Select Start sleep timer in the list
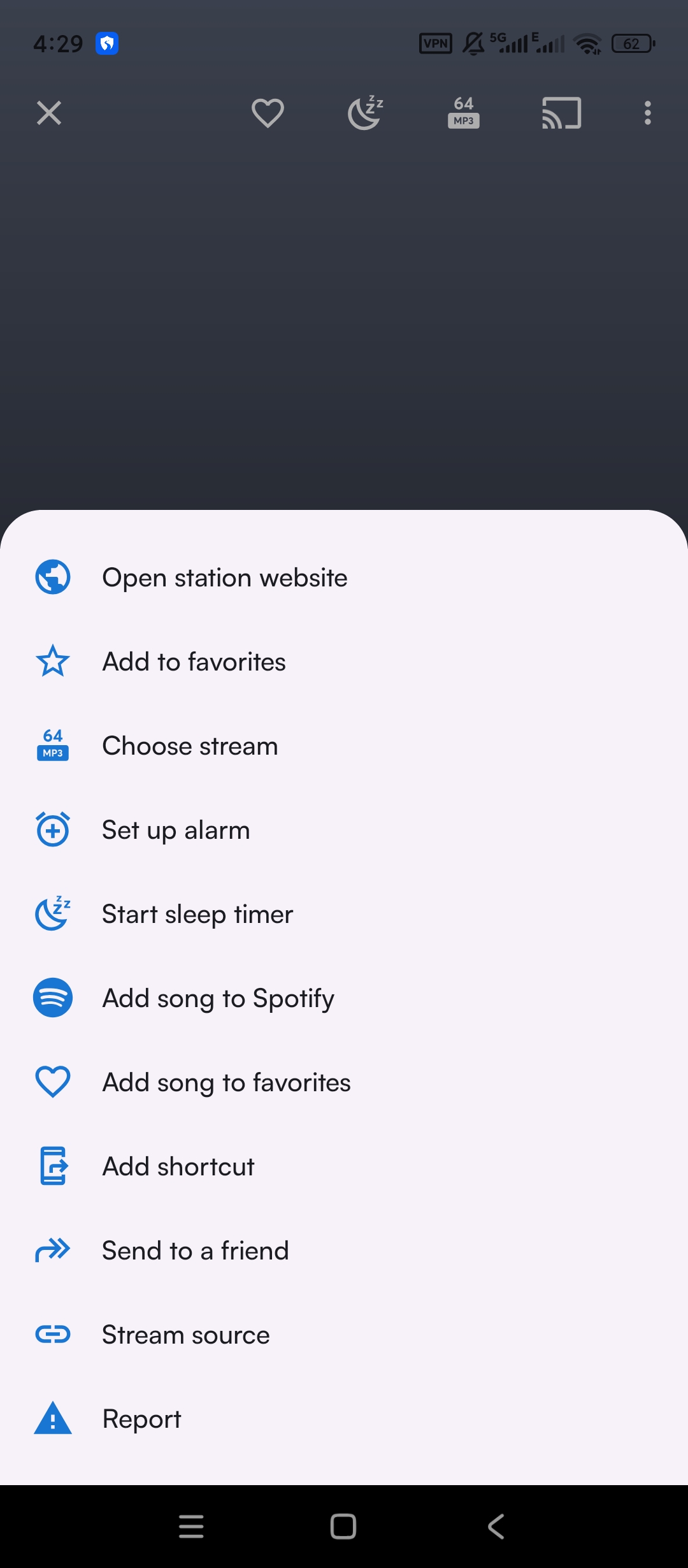 344,914
